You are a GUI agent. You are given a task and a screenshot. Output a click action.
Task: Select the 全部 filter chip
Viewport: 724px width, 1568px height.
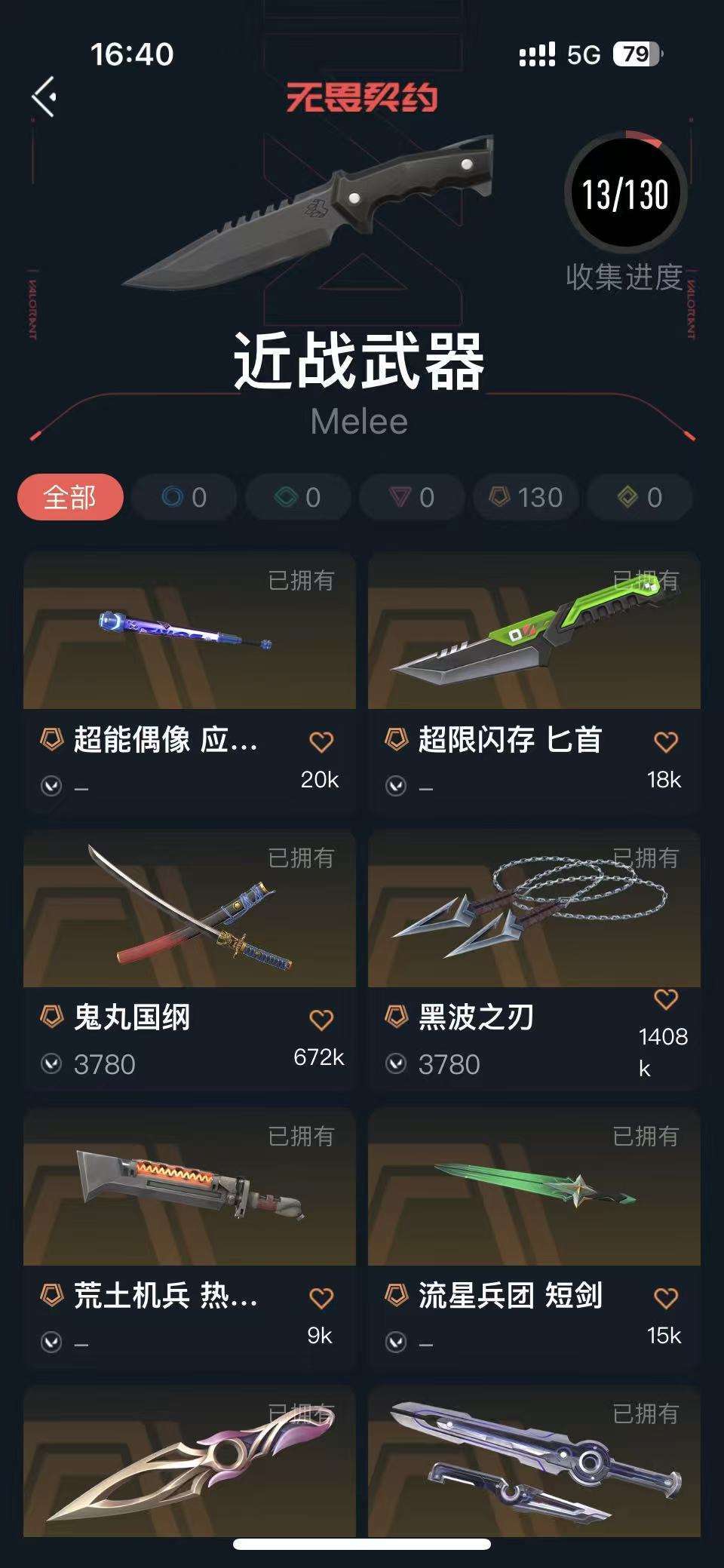[70, 497]
